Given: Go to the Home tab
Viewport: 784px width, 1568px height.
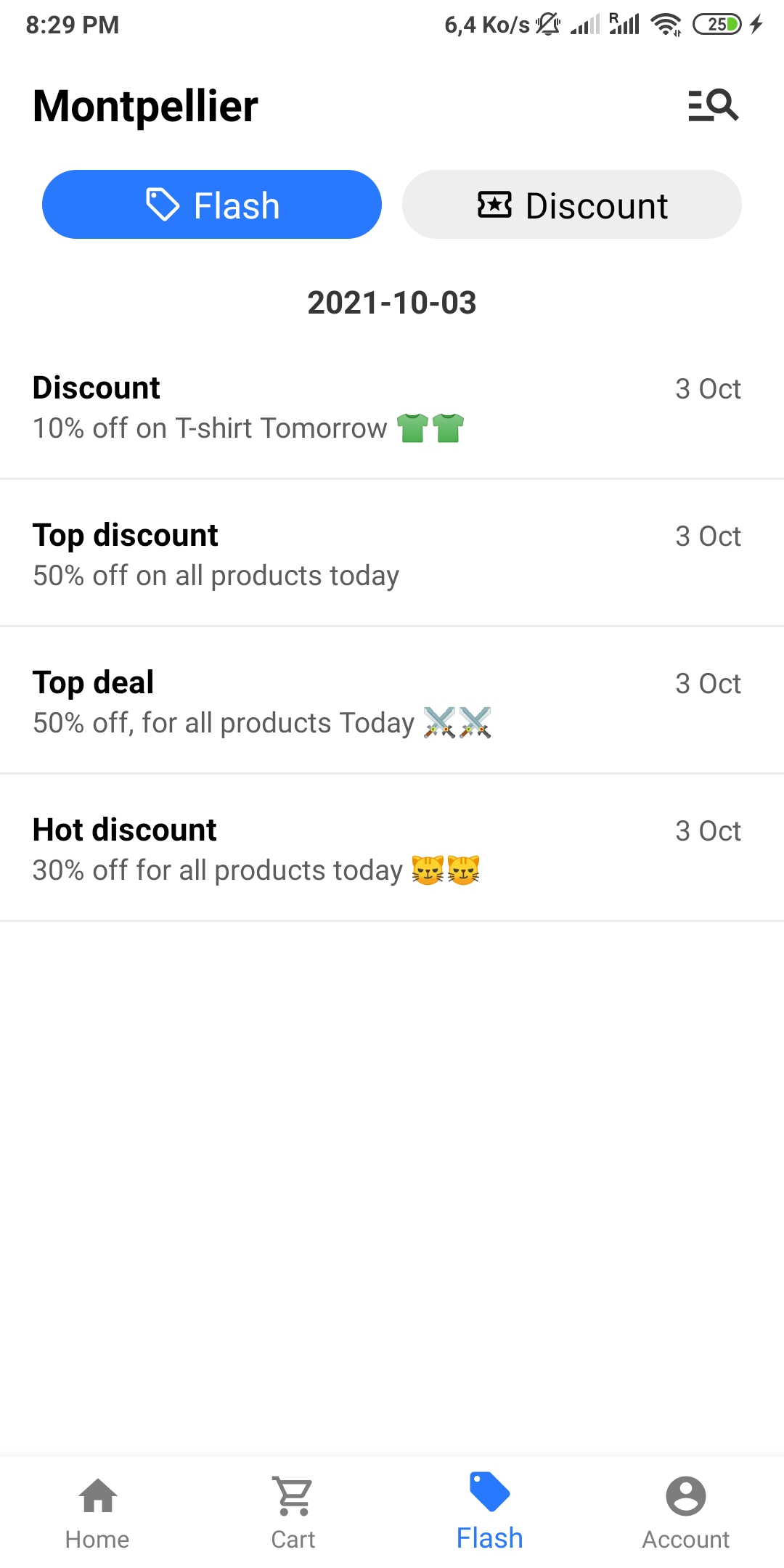Looking at the screenshot, I should 98,1513.
